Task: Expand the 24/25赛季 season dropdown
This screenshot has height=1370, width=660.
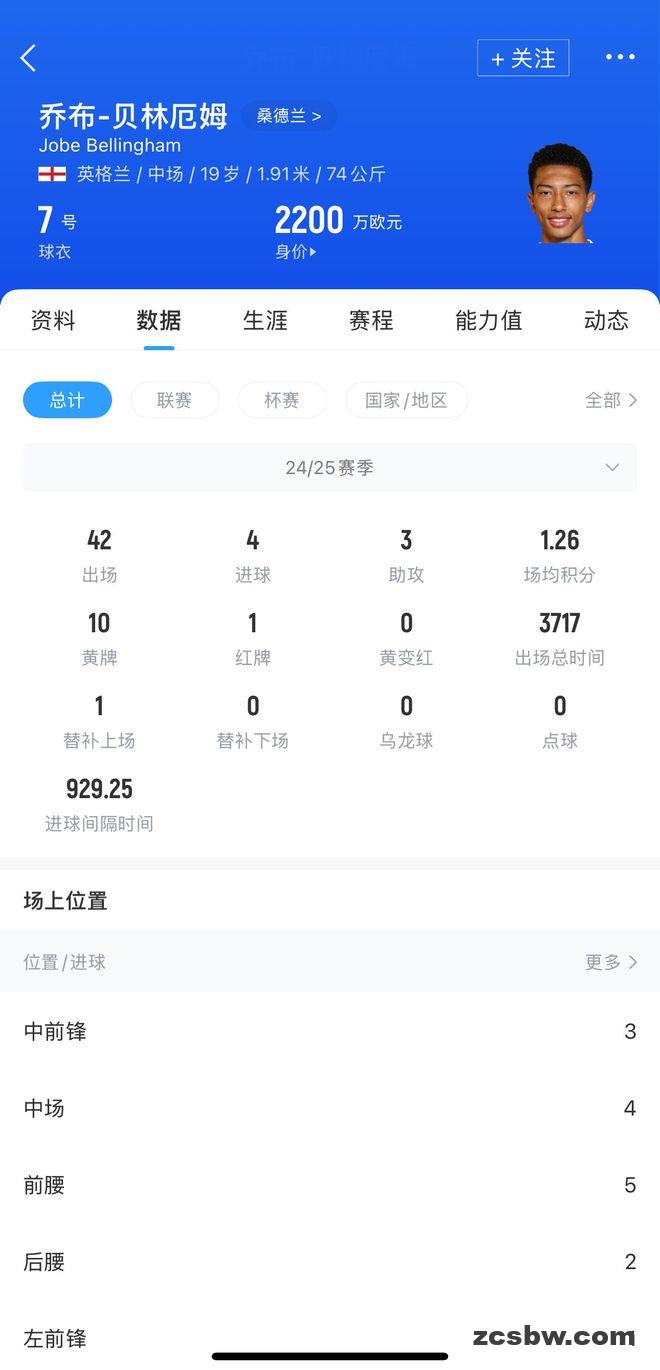Action: tap(330, 468)
